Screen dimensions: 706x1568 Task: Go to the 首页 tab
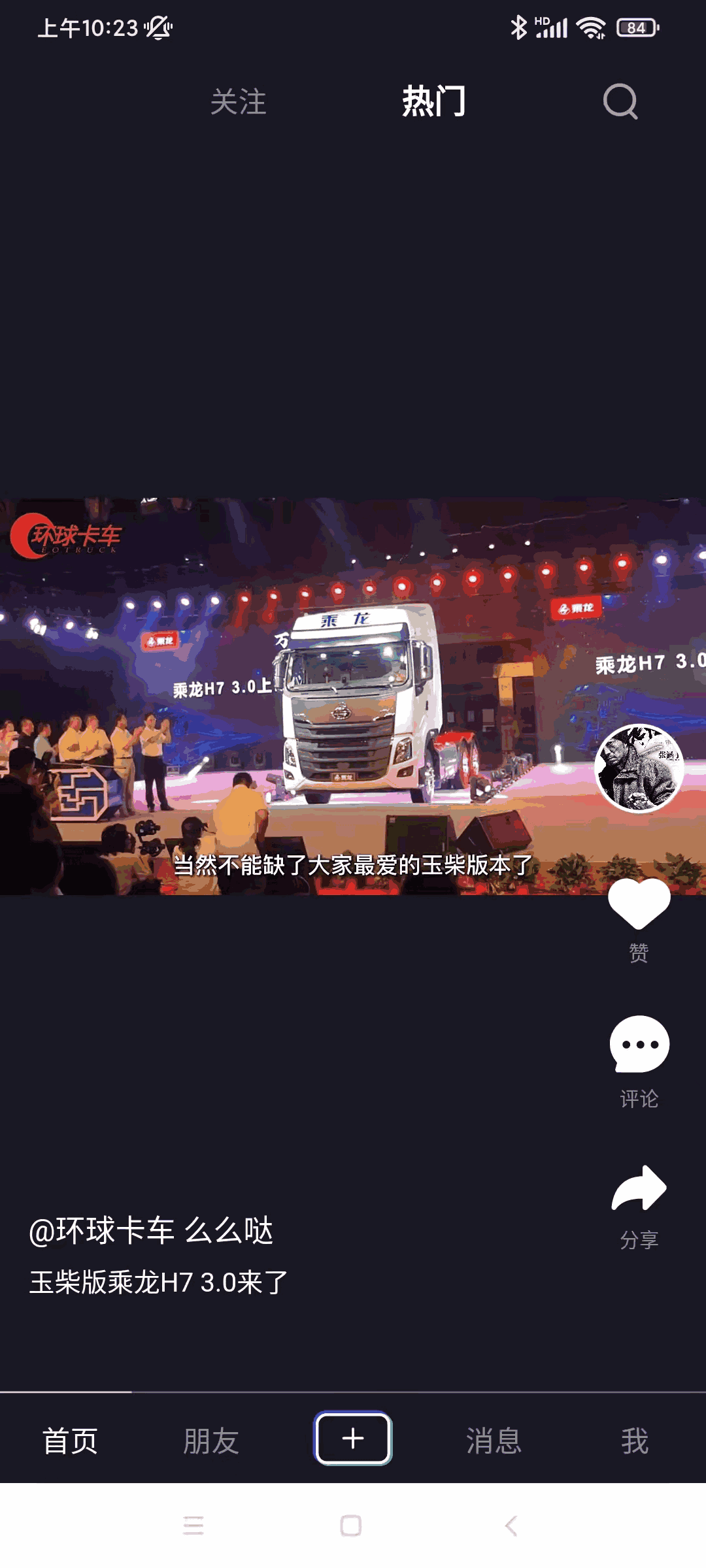pos(71,1441)
